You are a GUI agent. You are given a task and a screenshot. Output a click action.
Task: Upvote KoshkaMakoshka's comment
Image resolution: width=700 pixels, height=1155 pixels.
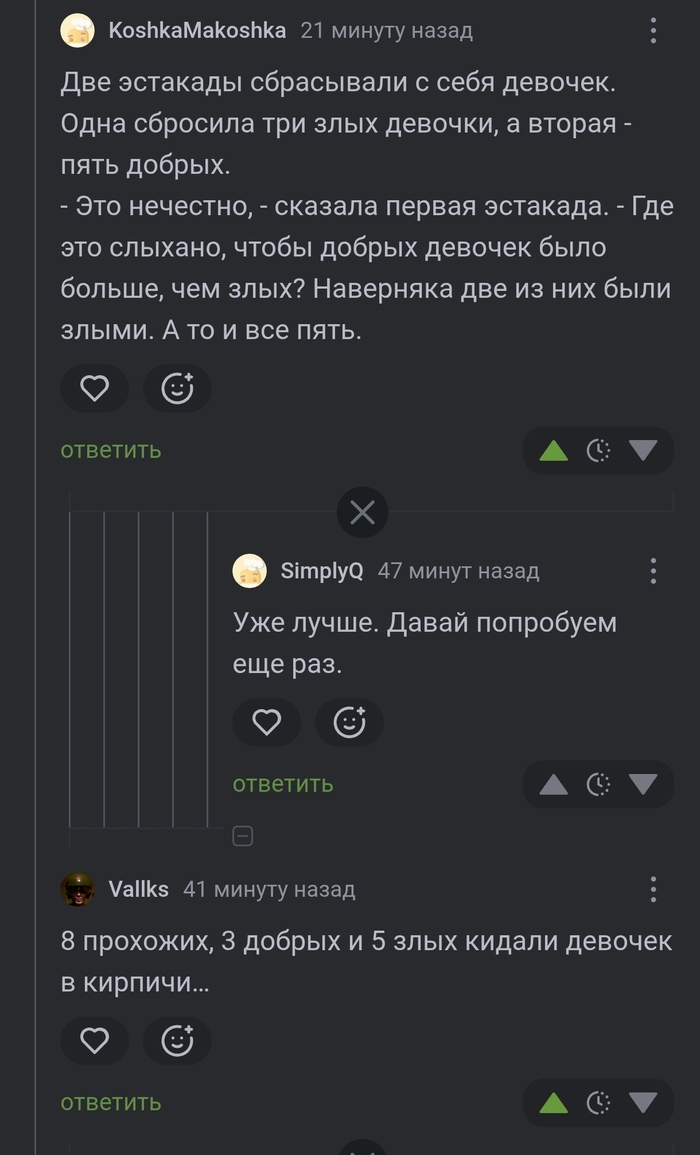[x=553, y=451]
